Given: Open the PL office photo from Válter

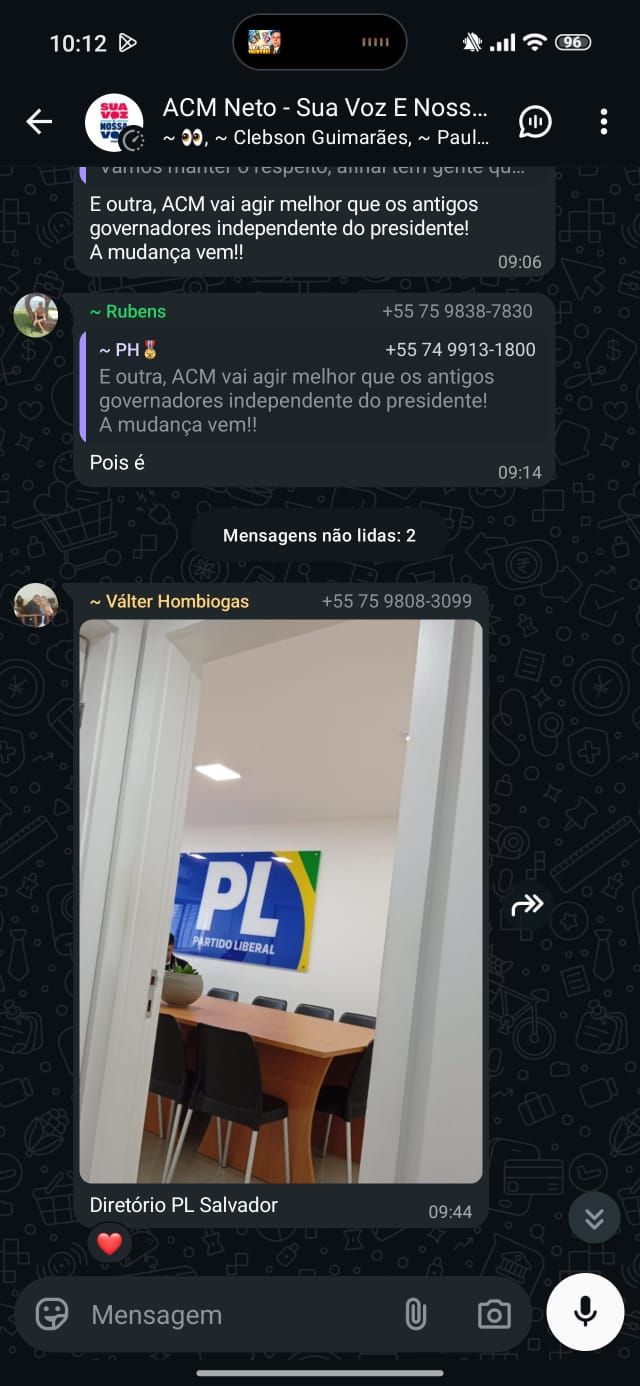Looking at the screenshot, I should (281, 901).
